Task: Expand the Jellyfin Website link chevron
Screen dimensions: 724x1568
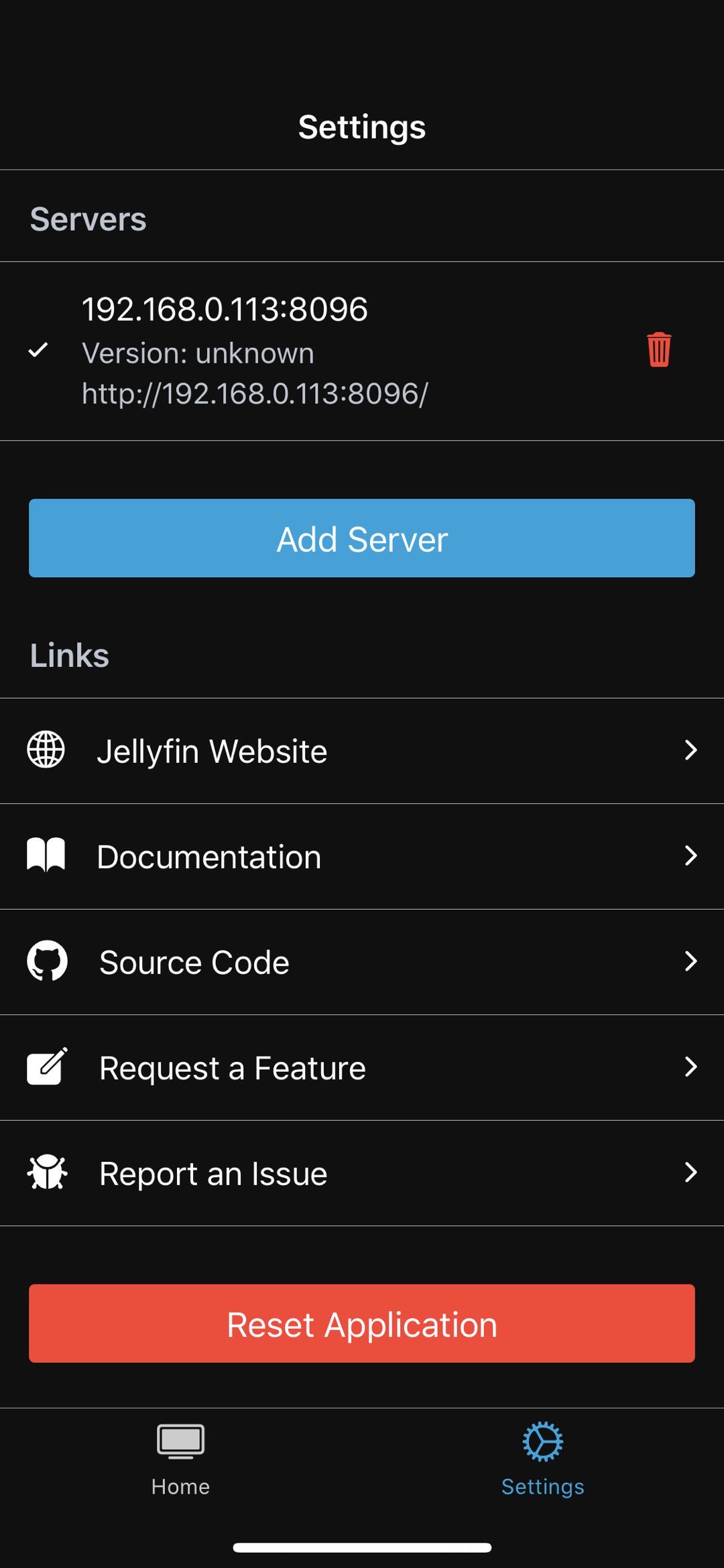Action: pyautogui.click(x=692, y=751)
